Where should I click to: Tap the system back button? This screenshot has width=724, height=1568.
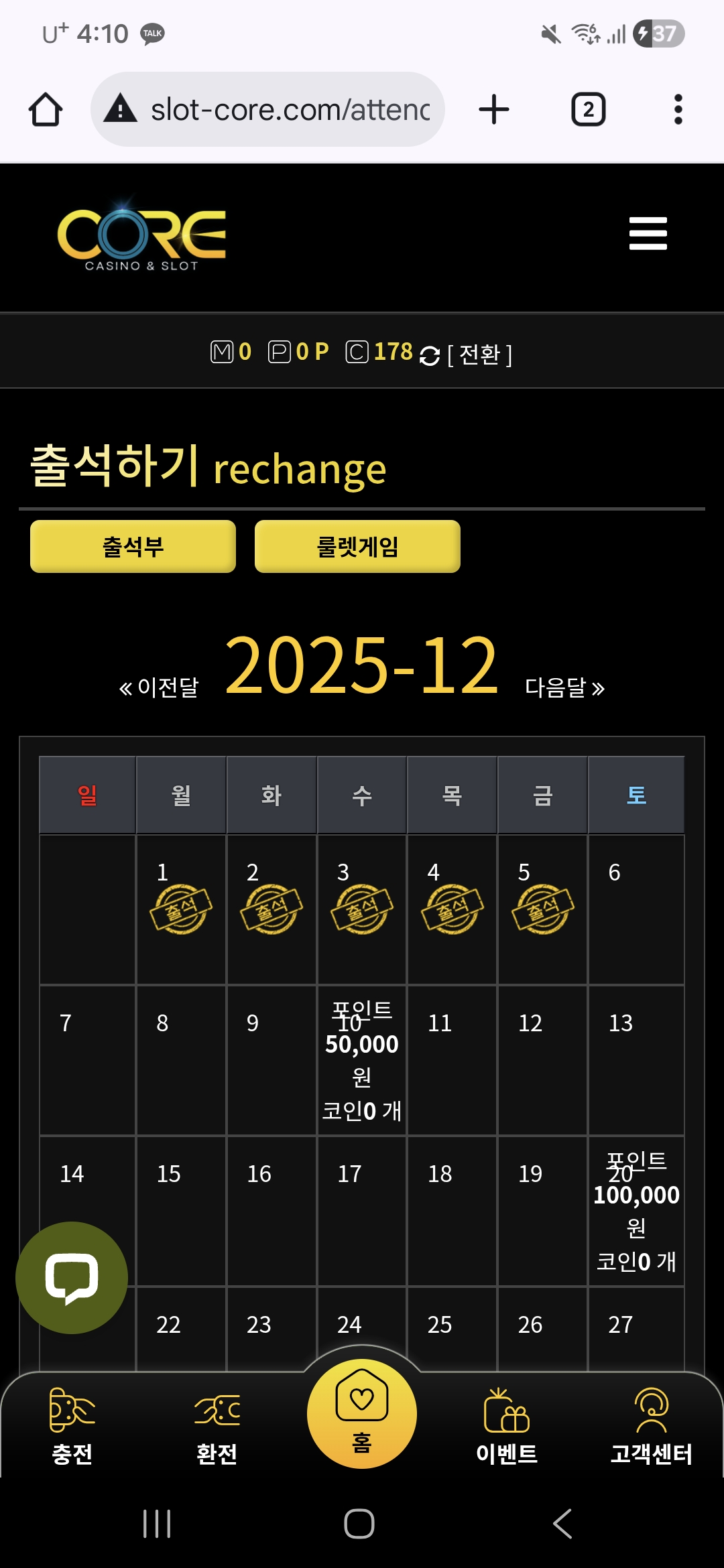[562, 1524]
